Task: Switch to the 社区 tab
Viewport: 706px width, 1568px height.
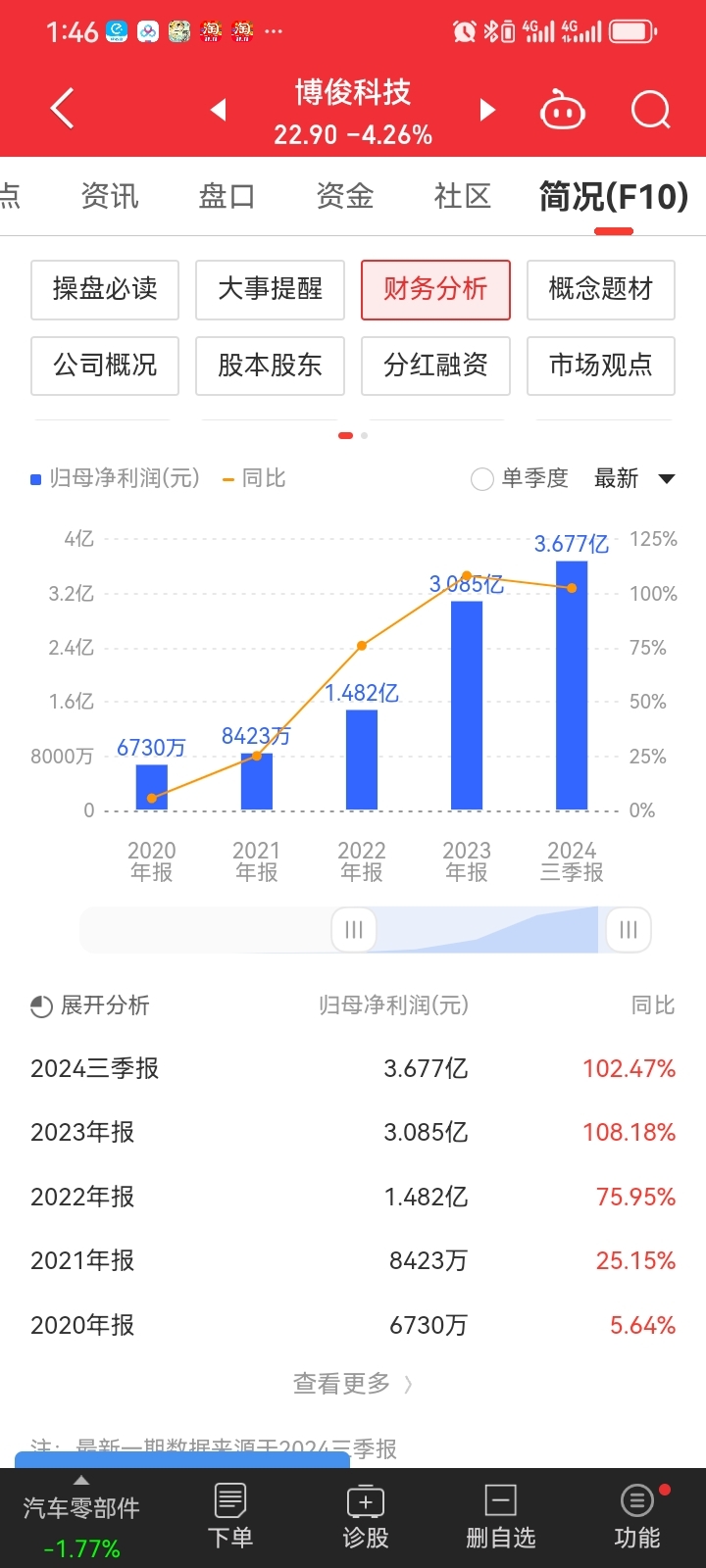Action: pyautogui.click(x=463, y=196)
